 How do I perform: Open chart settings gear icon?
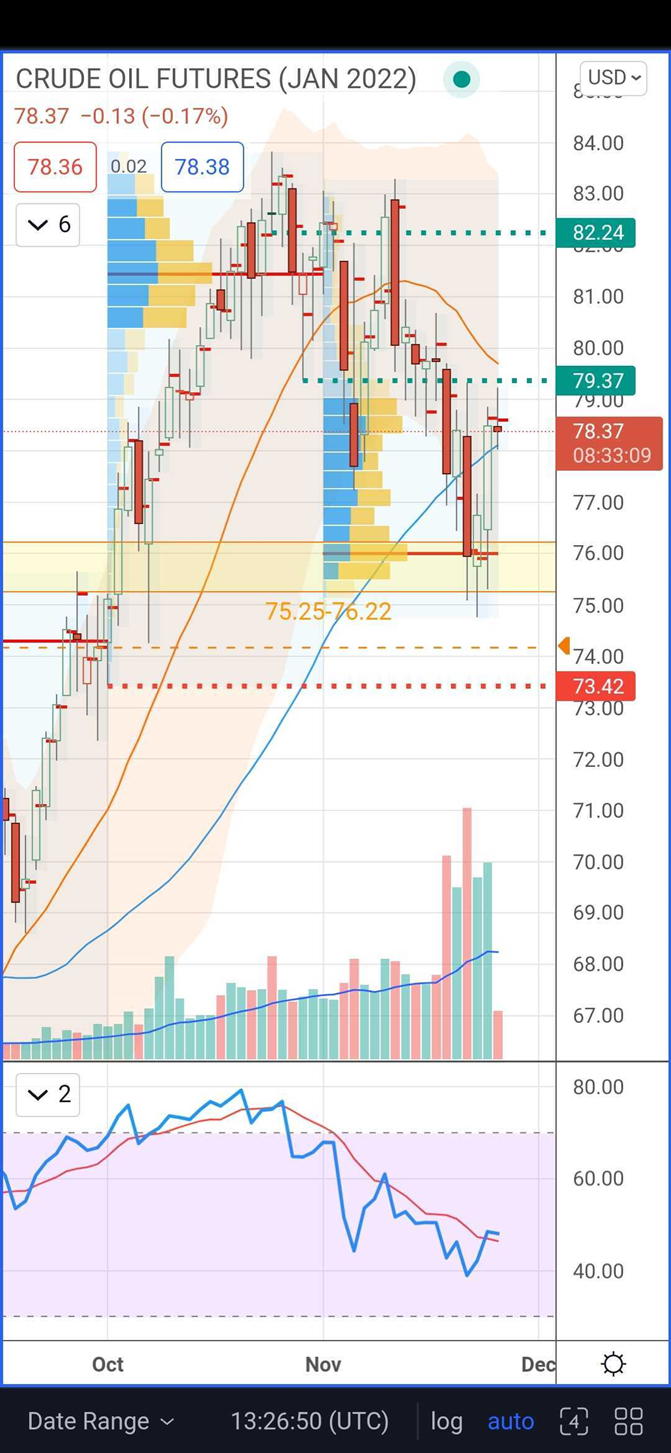(614, 1364)
